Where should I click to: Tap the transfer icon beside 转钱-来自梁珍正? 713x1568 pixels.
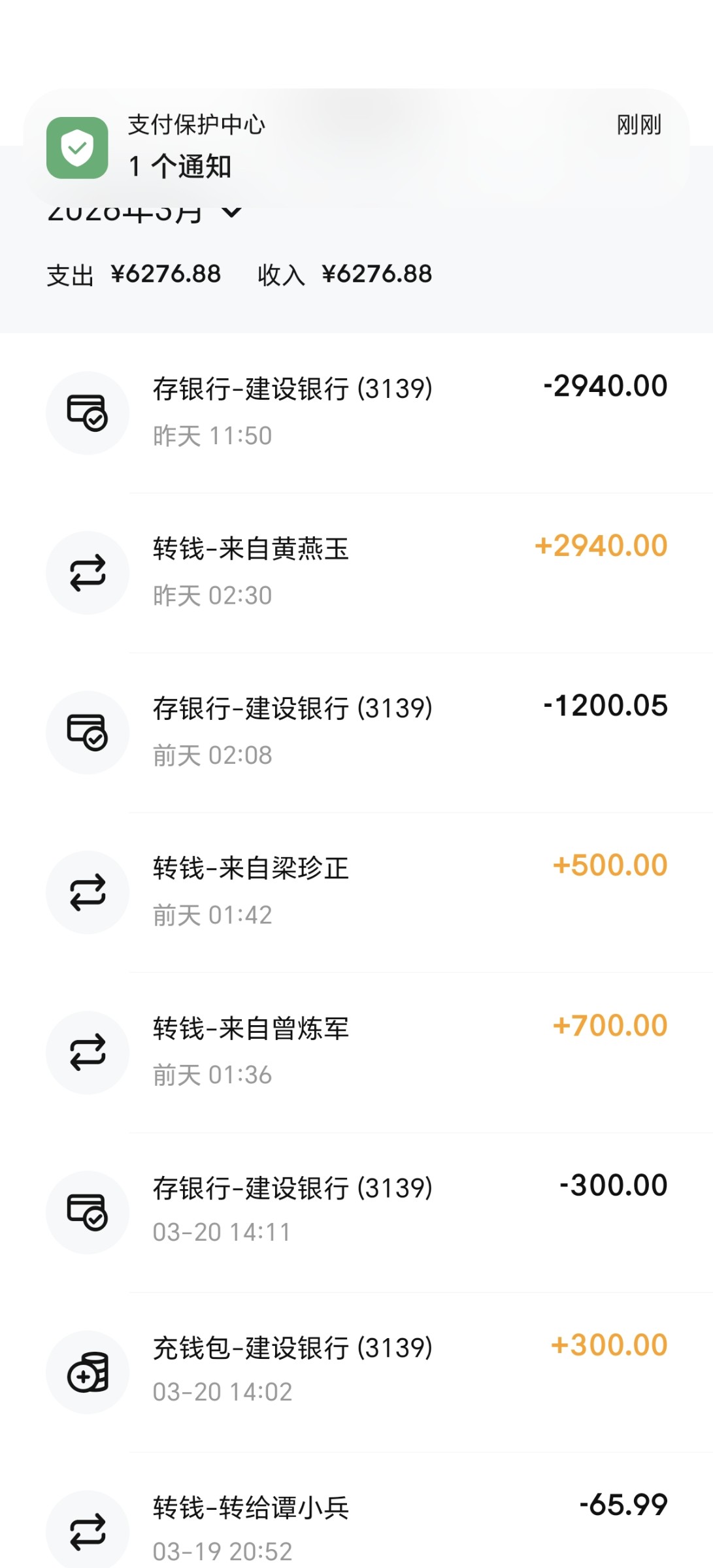pos(88,892)
